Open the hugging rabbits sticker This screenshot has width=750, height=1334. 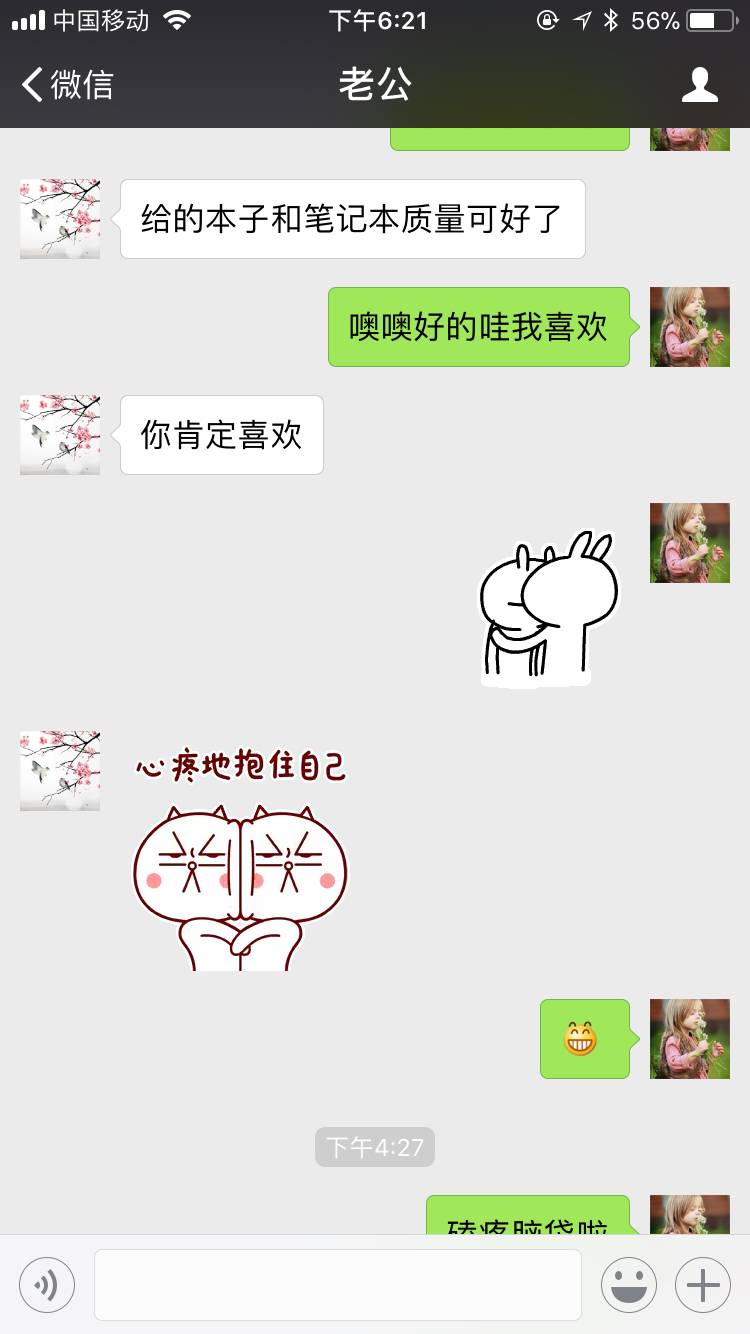[548, 610]
